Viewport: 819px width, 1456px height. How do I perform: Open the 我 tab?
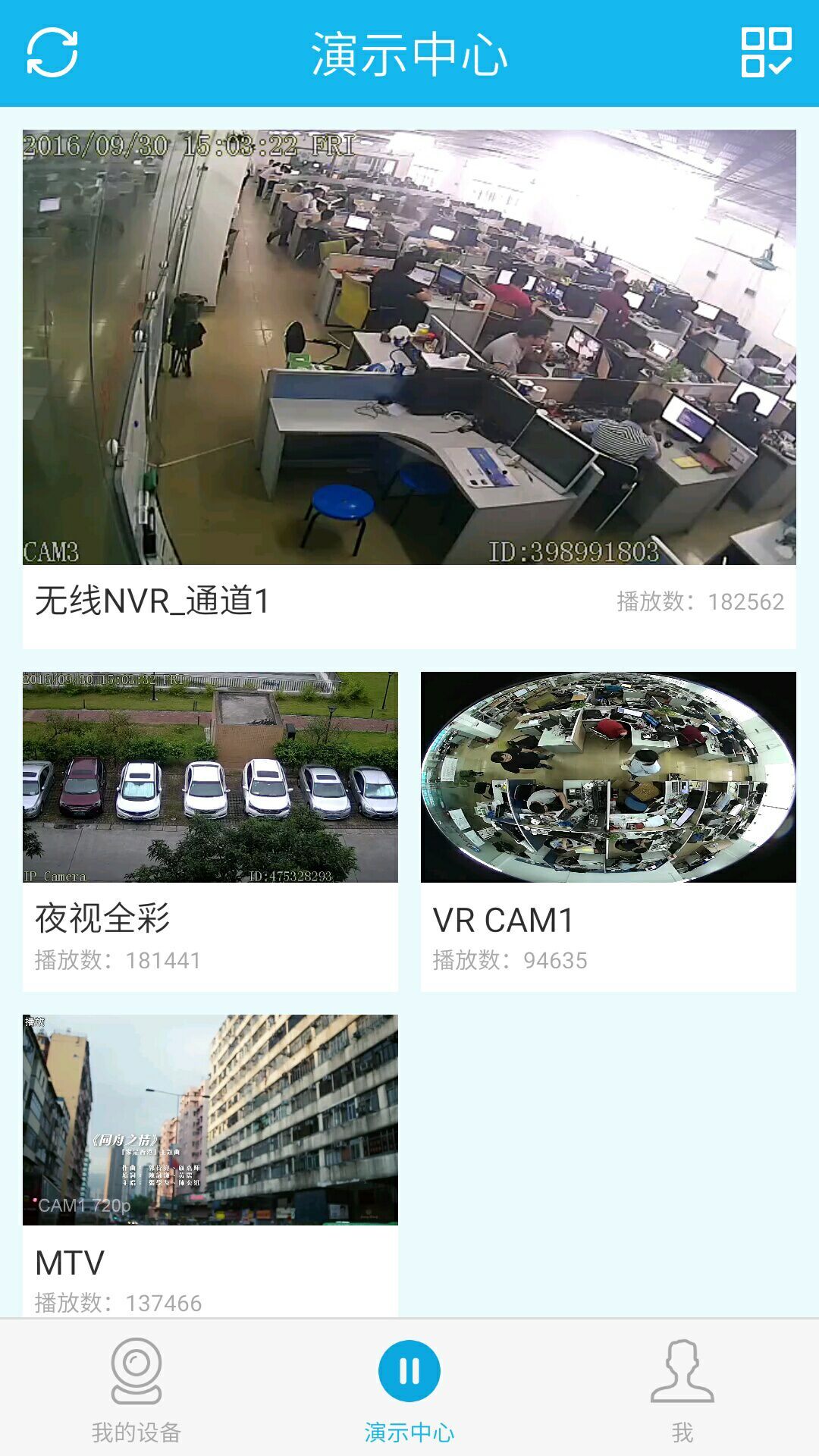coord(682,1412)
